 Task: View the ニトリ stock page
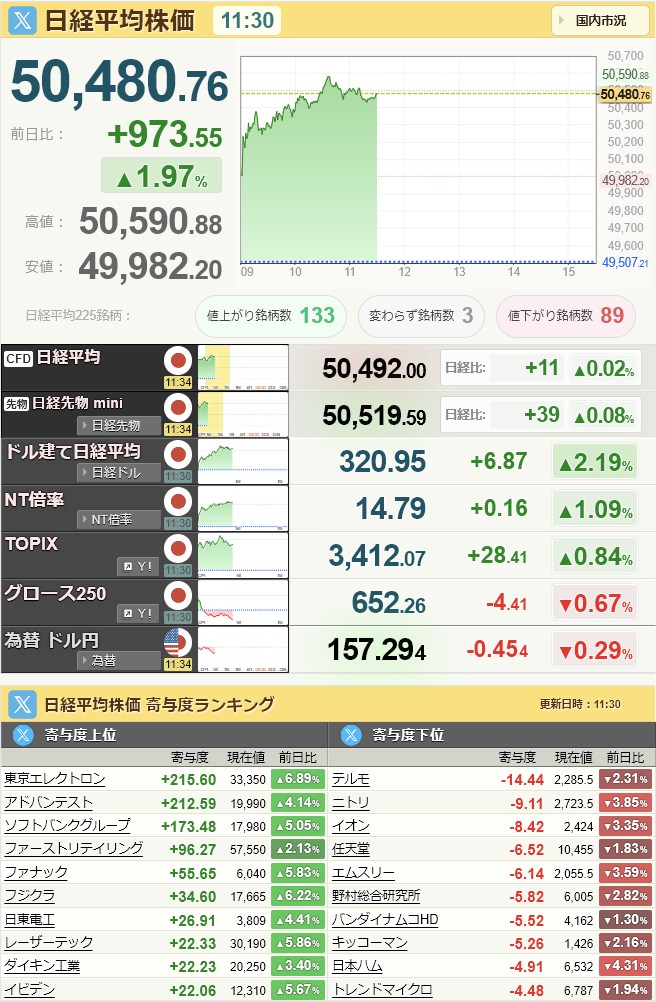[x=351, y=802]
